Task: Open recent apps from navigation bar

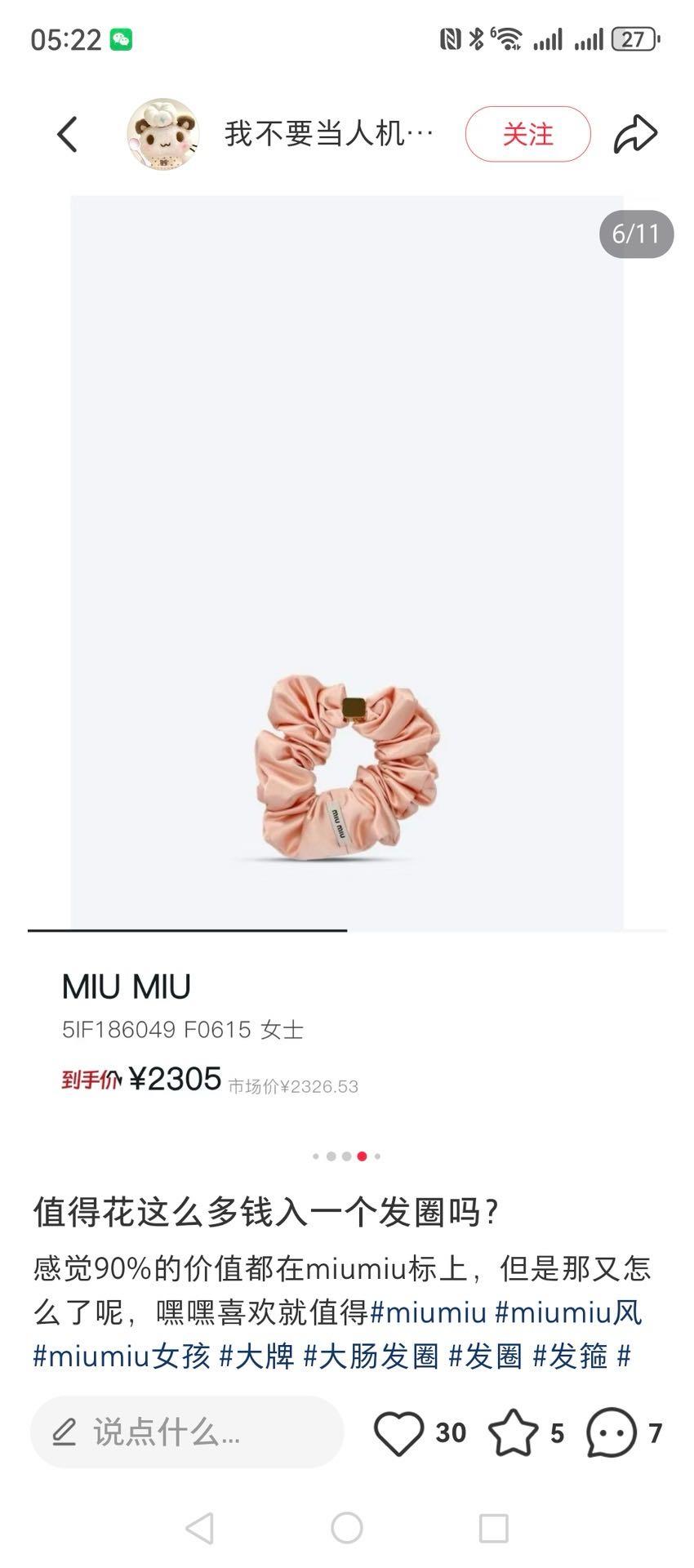Action: (x=493, y=1527)
